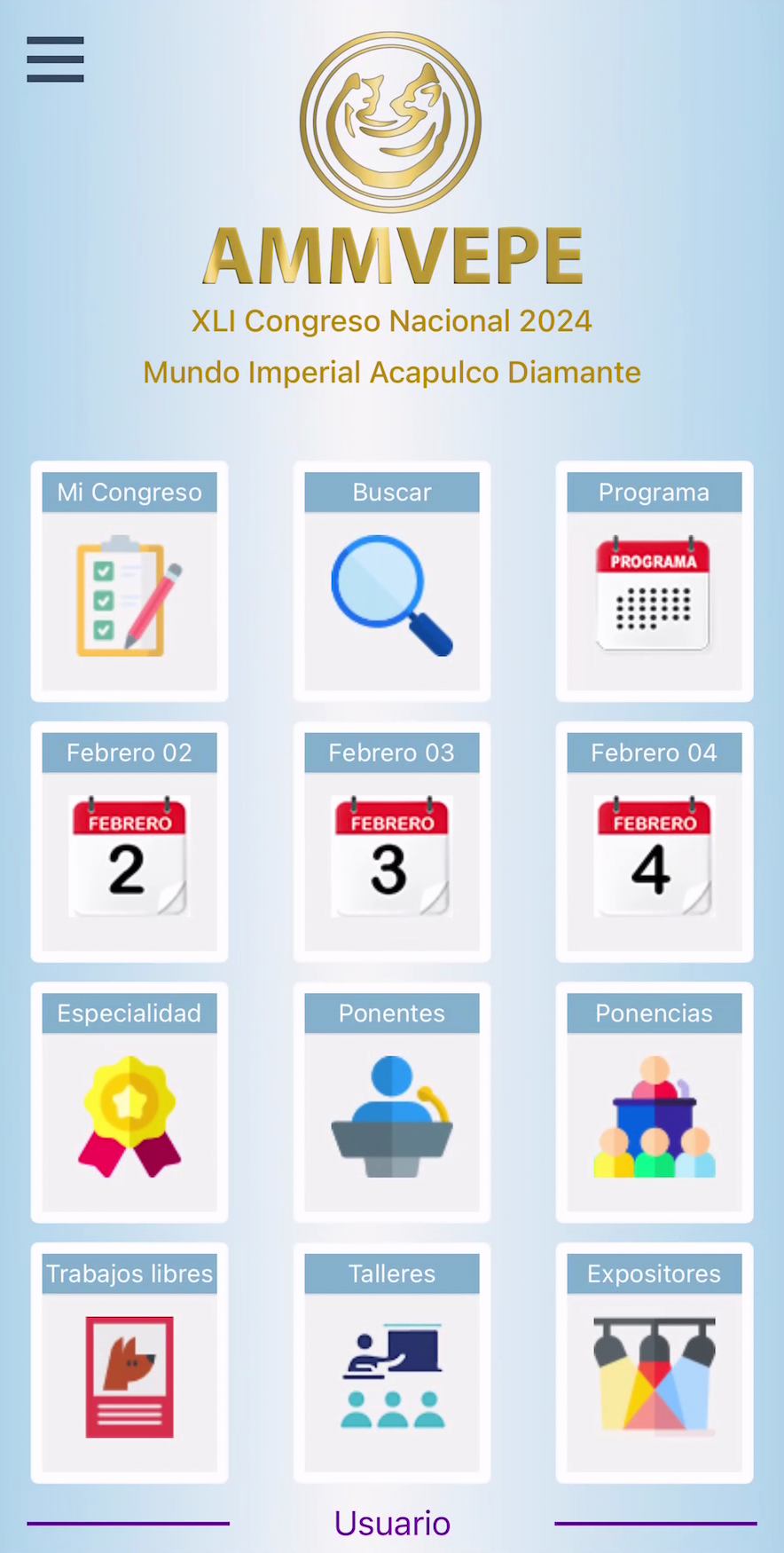Show the Expositores exhibitors tile

pos(654,1364)
